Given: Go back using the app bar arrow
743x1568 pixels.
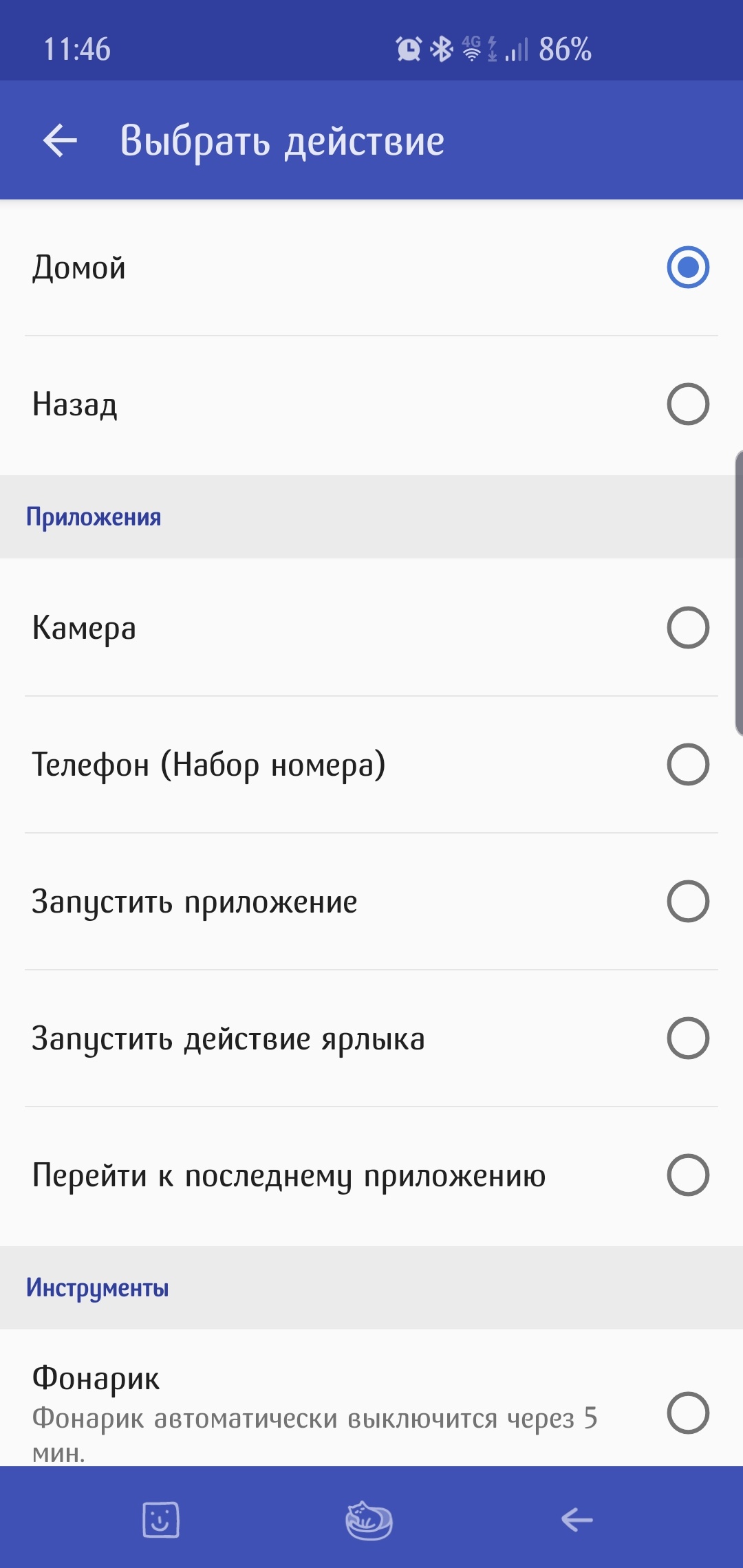Looking at the screenshot, I should click(x=60, y=140).
